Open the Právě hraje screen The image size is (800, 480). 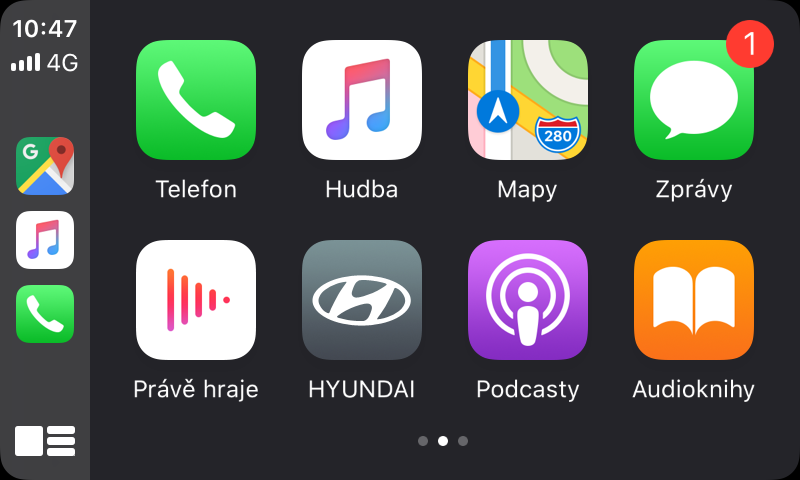196,300
